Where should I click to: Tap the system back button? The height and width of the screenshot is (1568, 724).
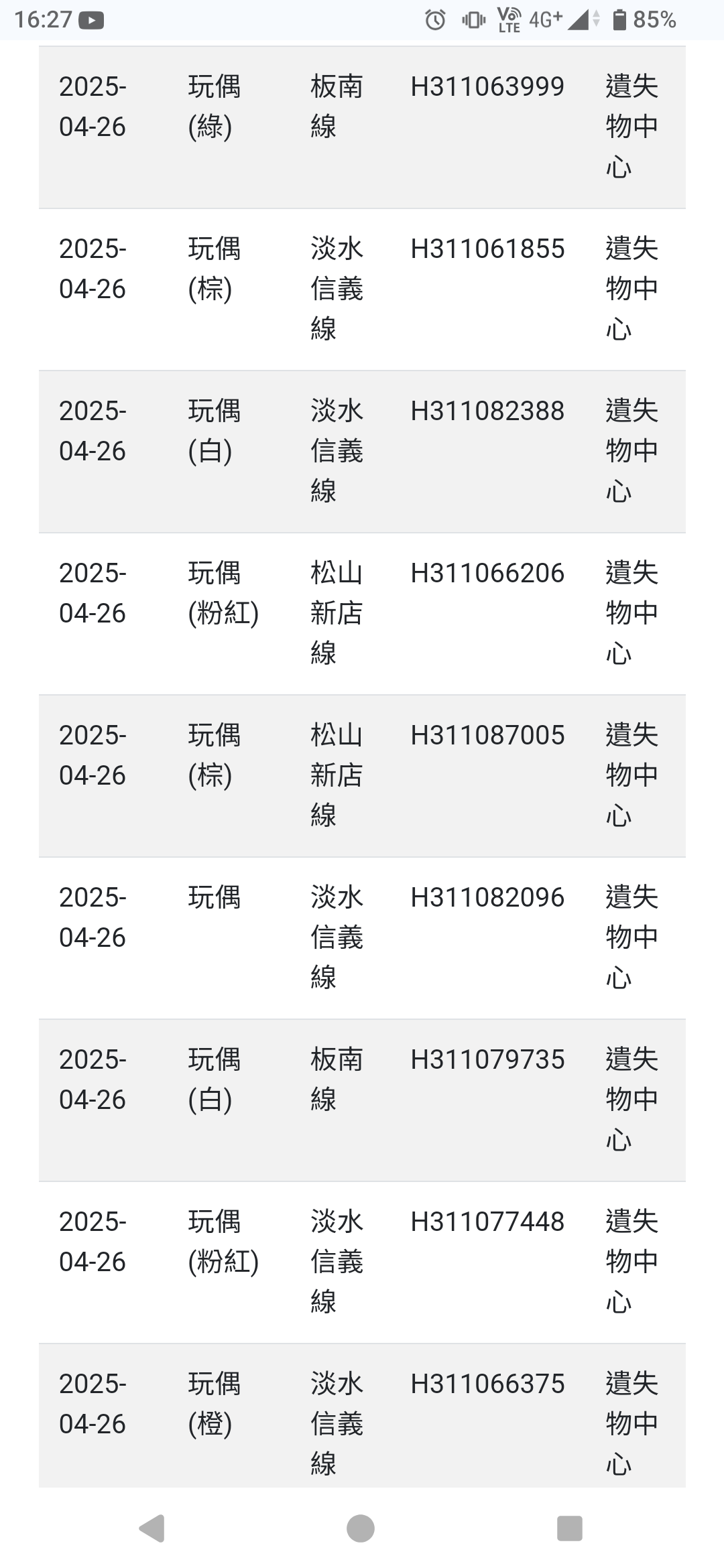coord(152,1528)
